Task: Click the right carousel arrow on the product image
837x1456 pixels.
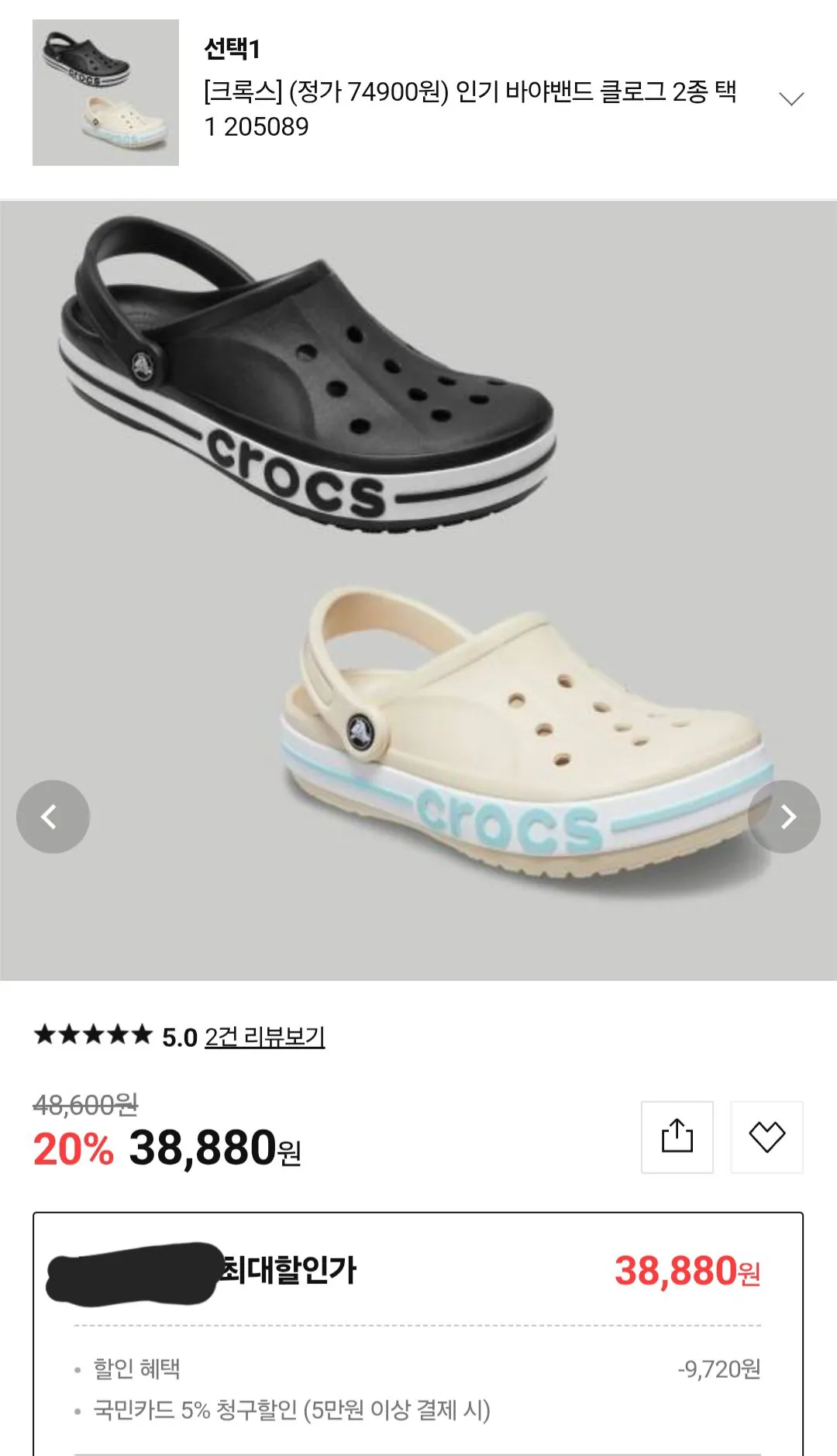Action: click(789, 817)
